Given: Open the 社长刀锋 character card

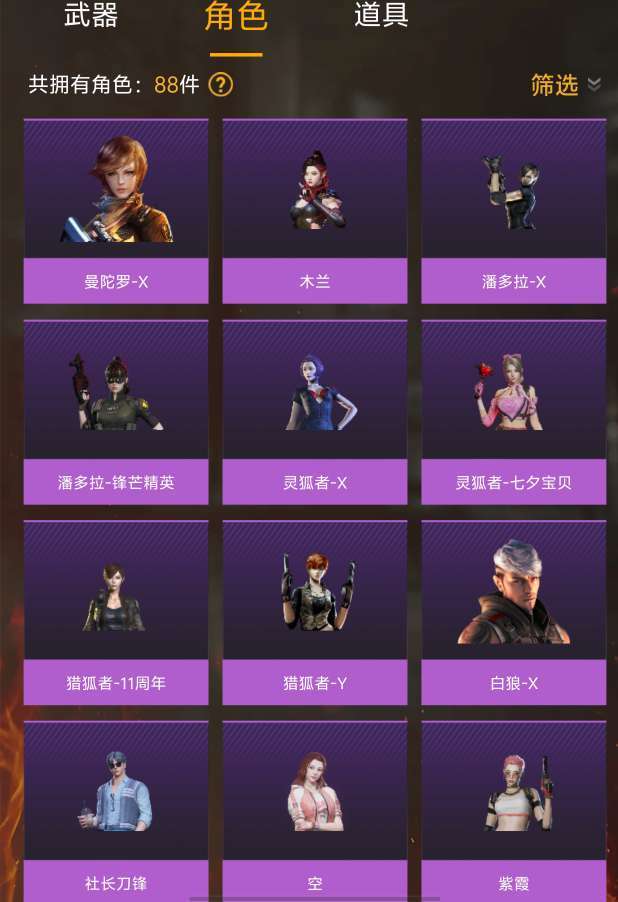Looking at the screenshot, I should coord(116,812).
